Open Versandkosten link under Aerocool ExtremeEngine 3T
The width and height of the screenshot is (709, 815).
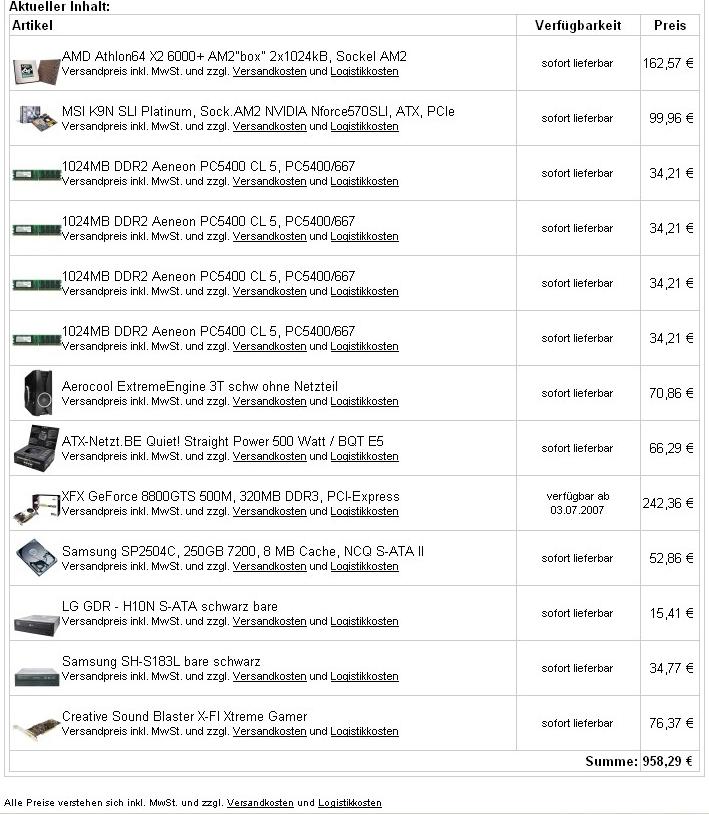pos(269,402)
